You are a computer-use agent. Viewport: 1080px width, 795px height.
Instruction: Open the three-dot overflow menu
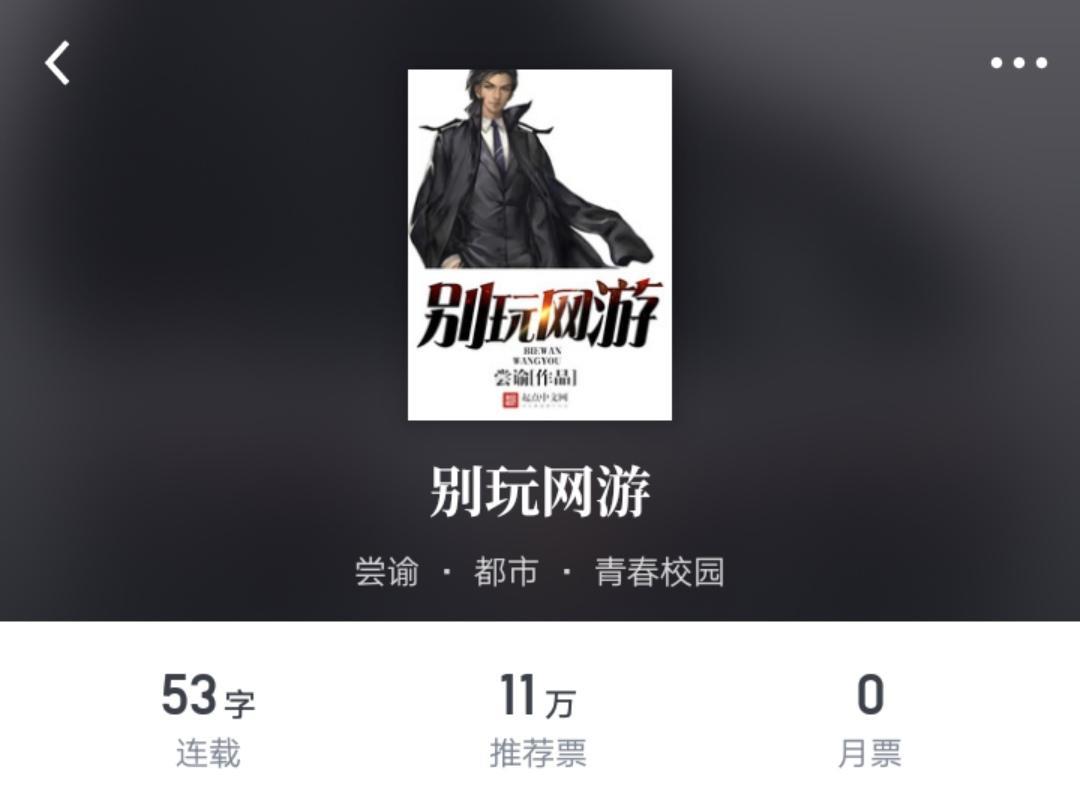[x=1018, y=63]
